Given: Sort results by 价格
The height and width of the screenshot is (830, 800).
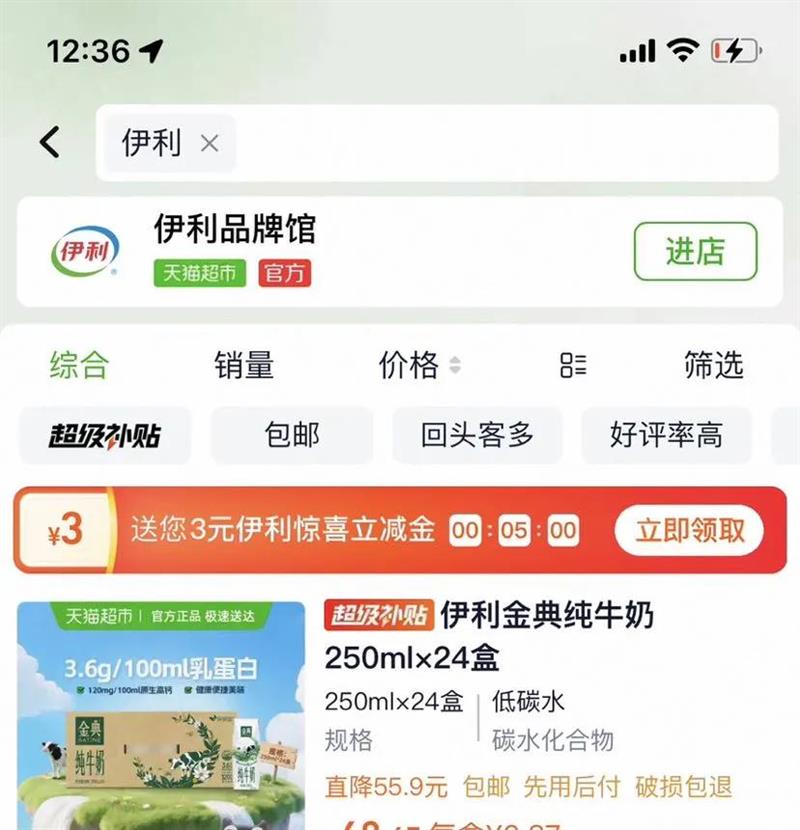Looking at the screenshot, I should click(x=419, y=365).
